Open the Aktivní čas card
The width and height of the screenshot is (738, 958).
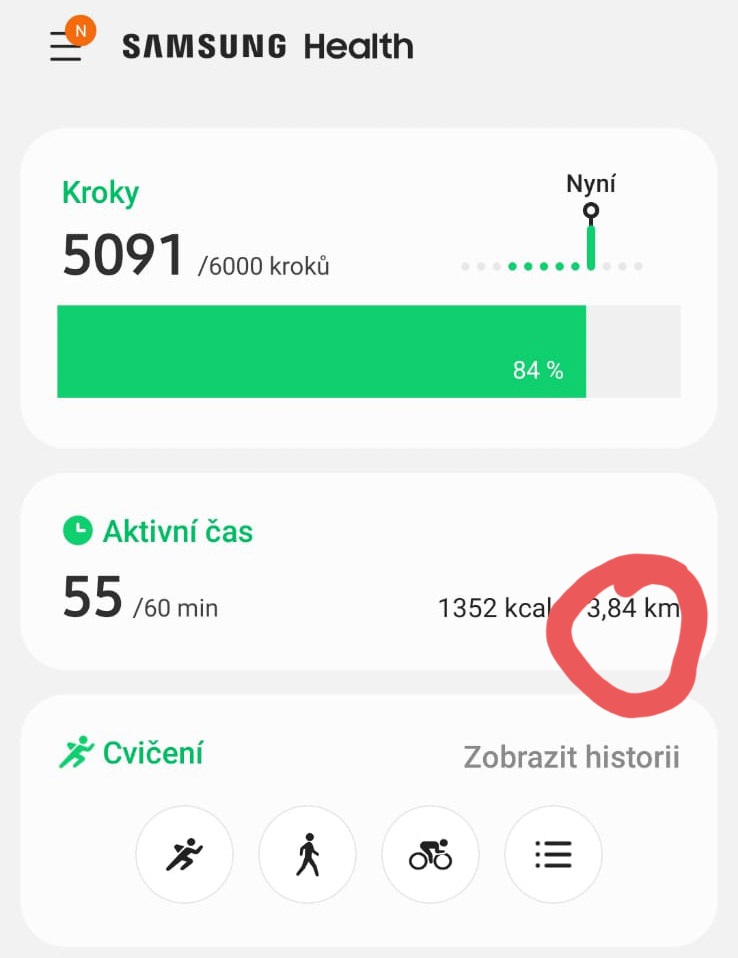300,570
